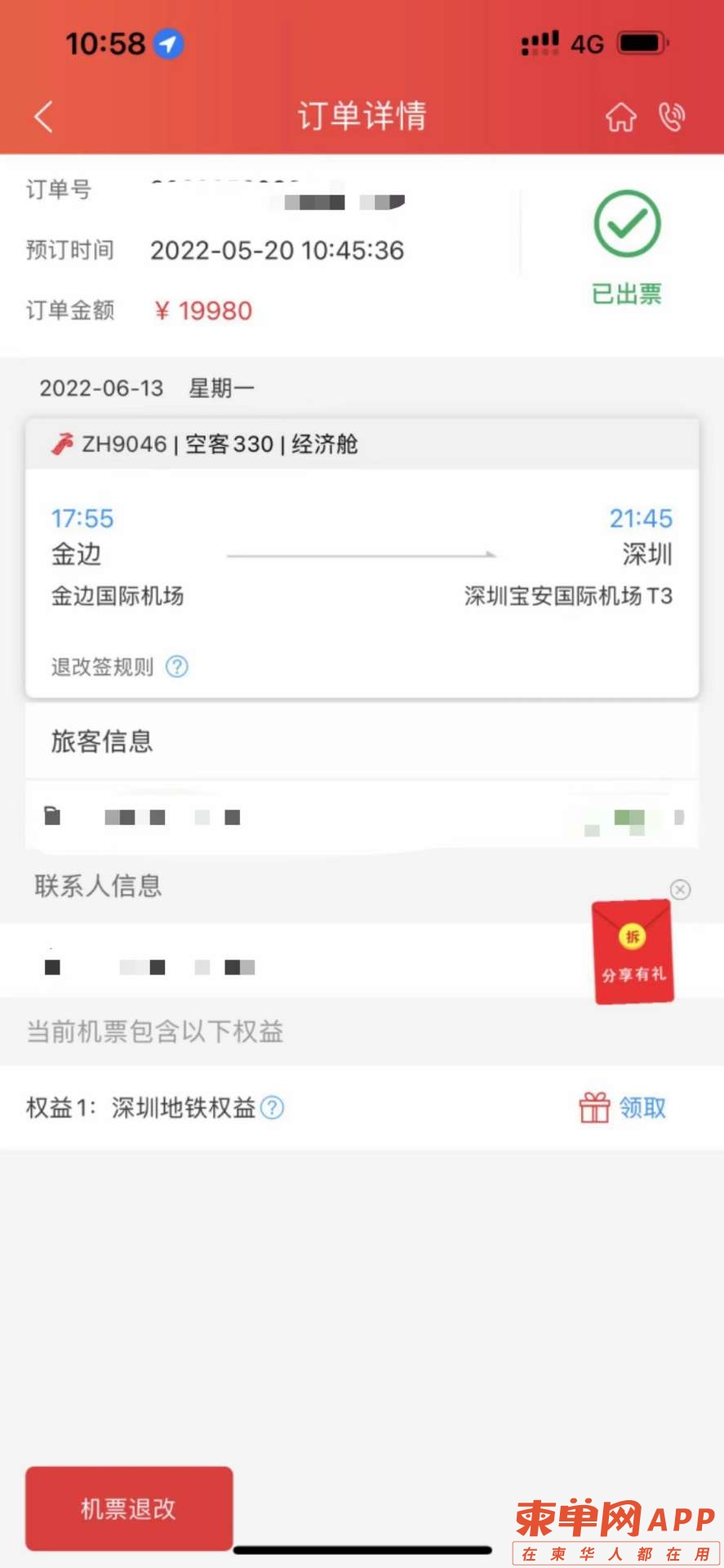Viewport: 724px width, 1568px height.
Task: Close the share red packet popup
Action: (x=680, y=889)
